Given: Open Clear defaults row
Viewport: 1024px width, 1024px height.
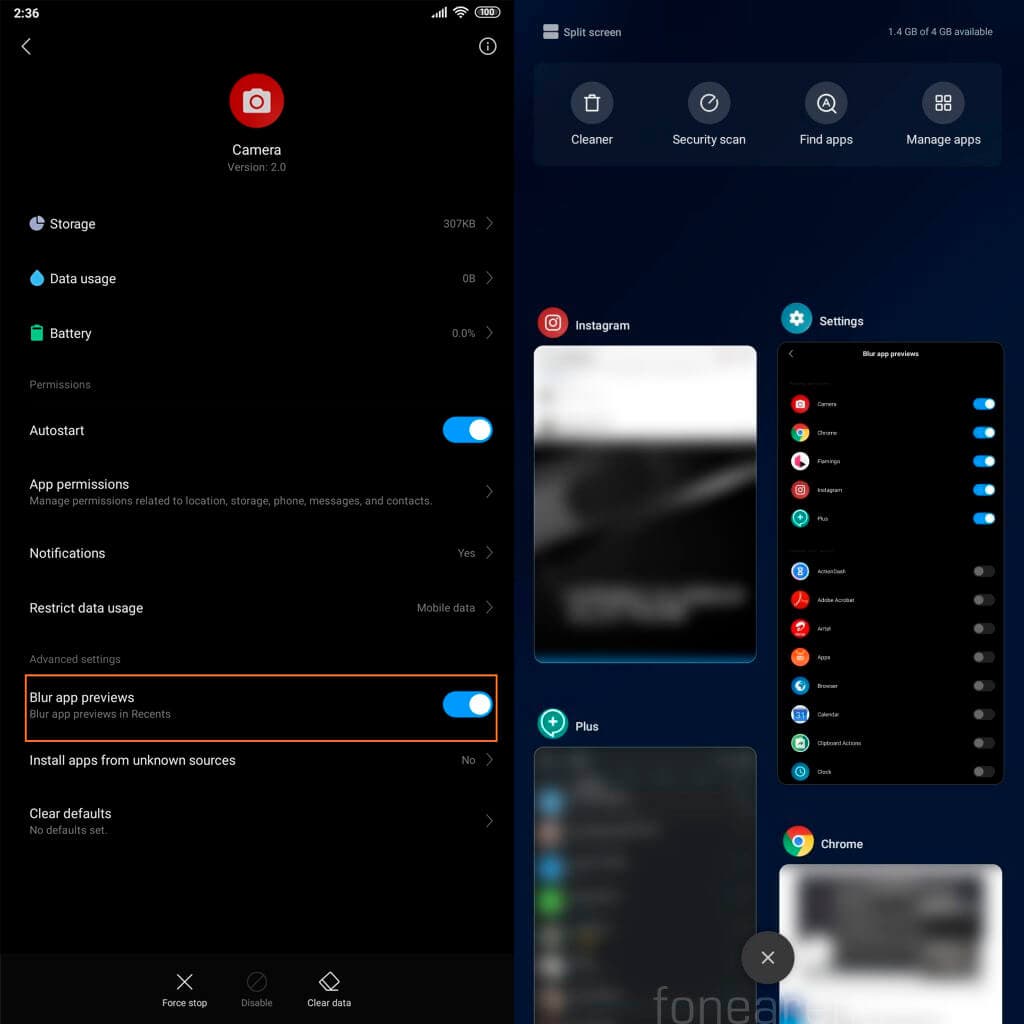Looking at the screenshot, I should coord(258,820).
